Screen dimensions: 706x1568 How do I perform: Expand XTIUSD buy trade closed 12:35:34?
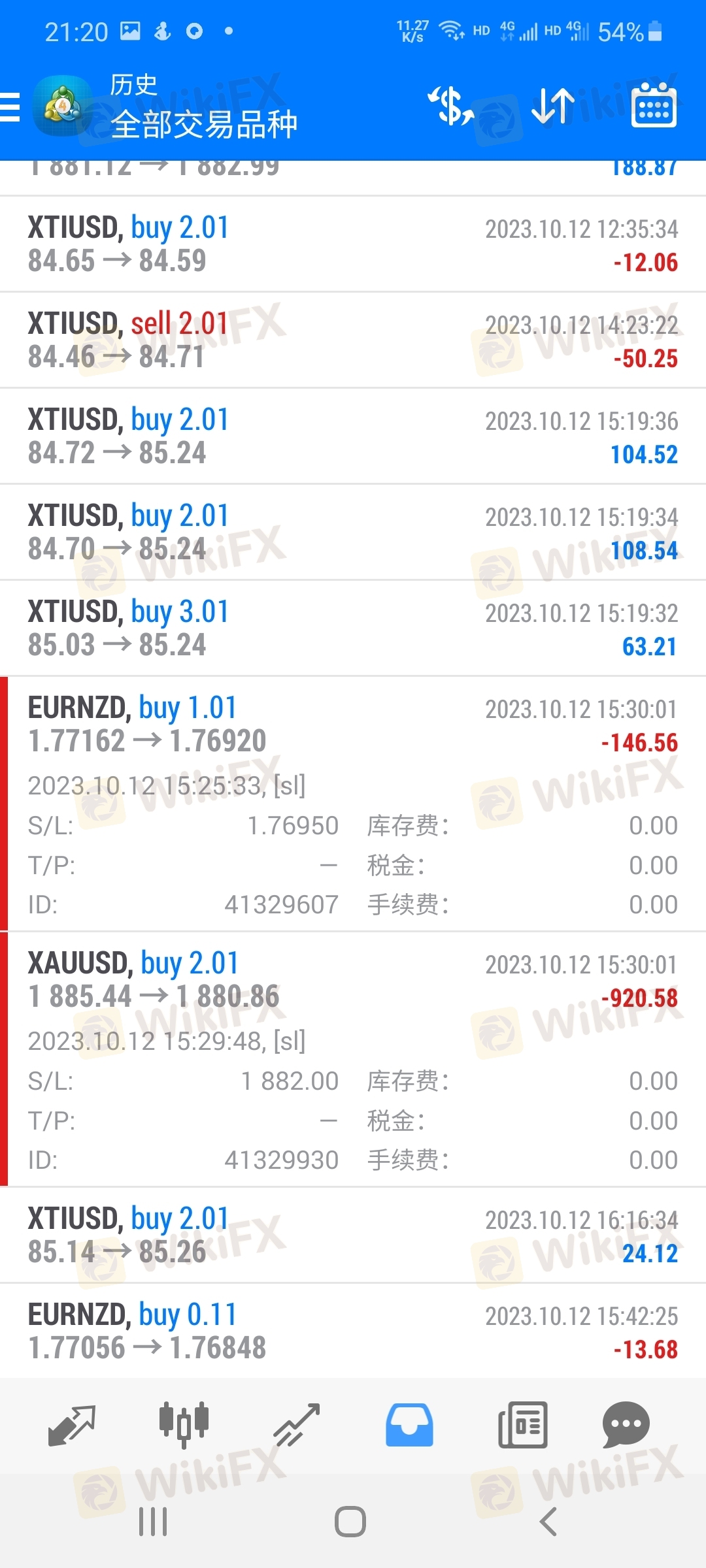[x=353, y=244]
